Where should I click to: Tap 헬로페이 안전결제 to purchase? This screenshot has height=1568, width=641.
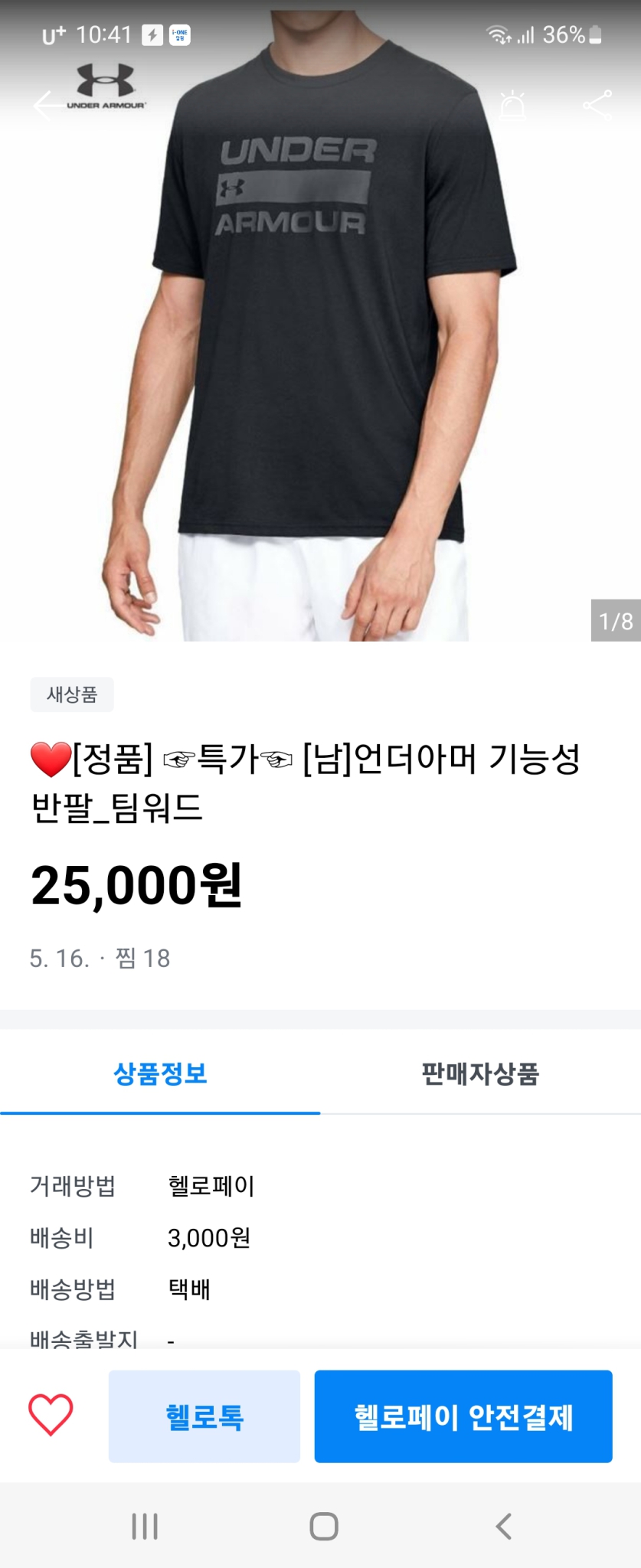pyautogui.click(x=463, y=1416)
